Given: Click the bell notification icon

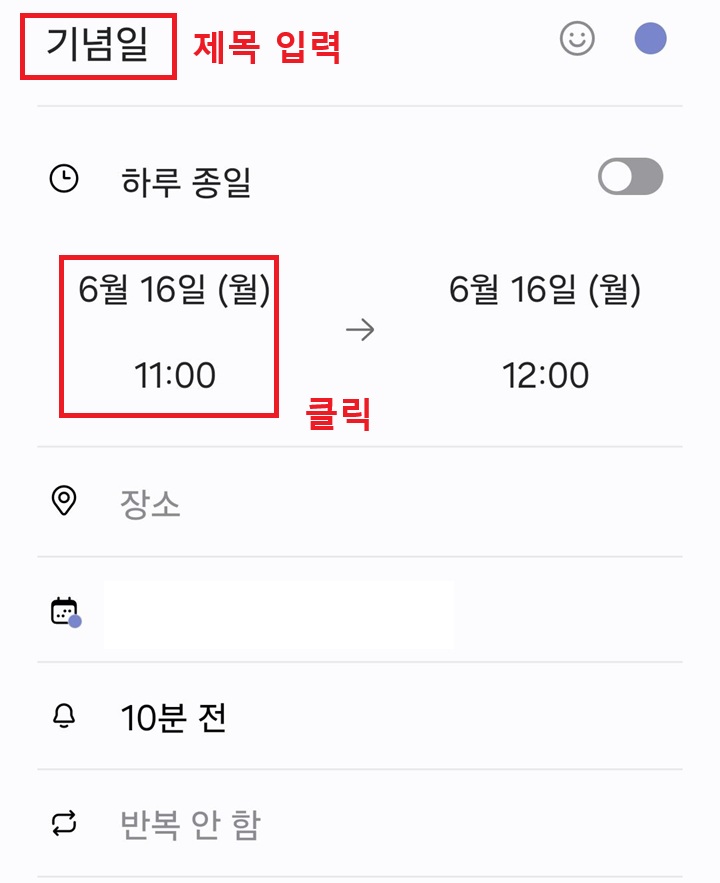Looking at the screenshot, I should coord(64,718).
